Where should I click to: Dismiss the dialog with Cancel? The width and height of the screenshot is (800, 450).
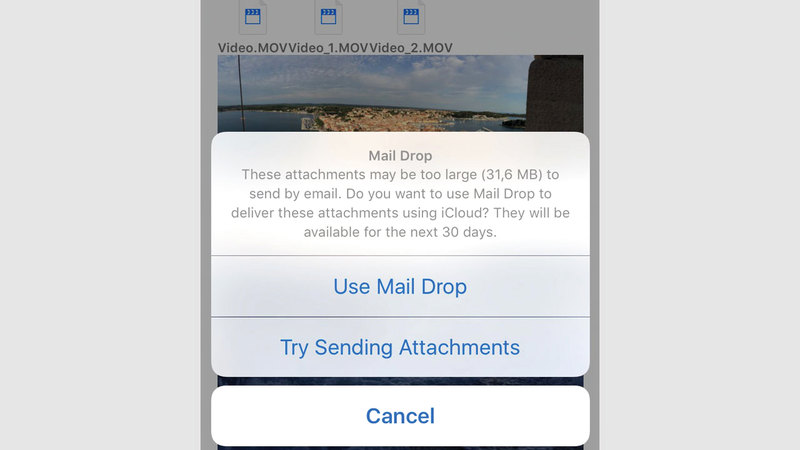click(x=400, y=415)
